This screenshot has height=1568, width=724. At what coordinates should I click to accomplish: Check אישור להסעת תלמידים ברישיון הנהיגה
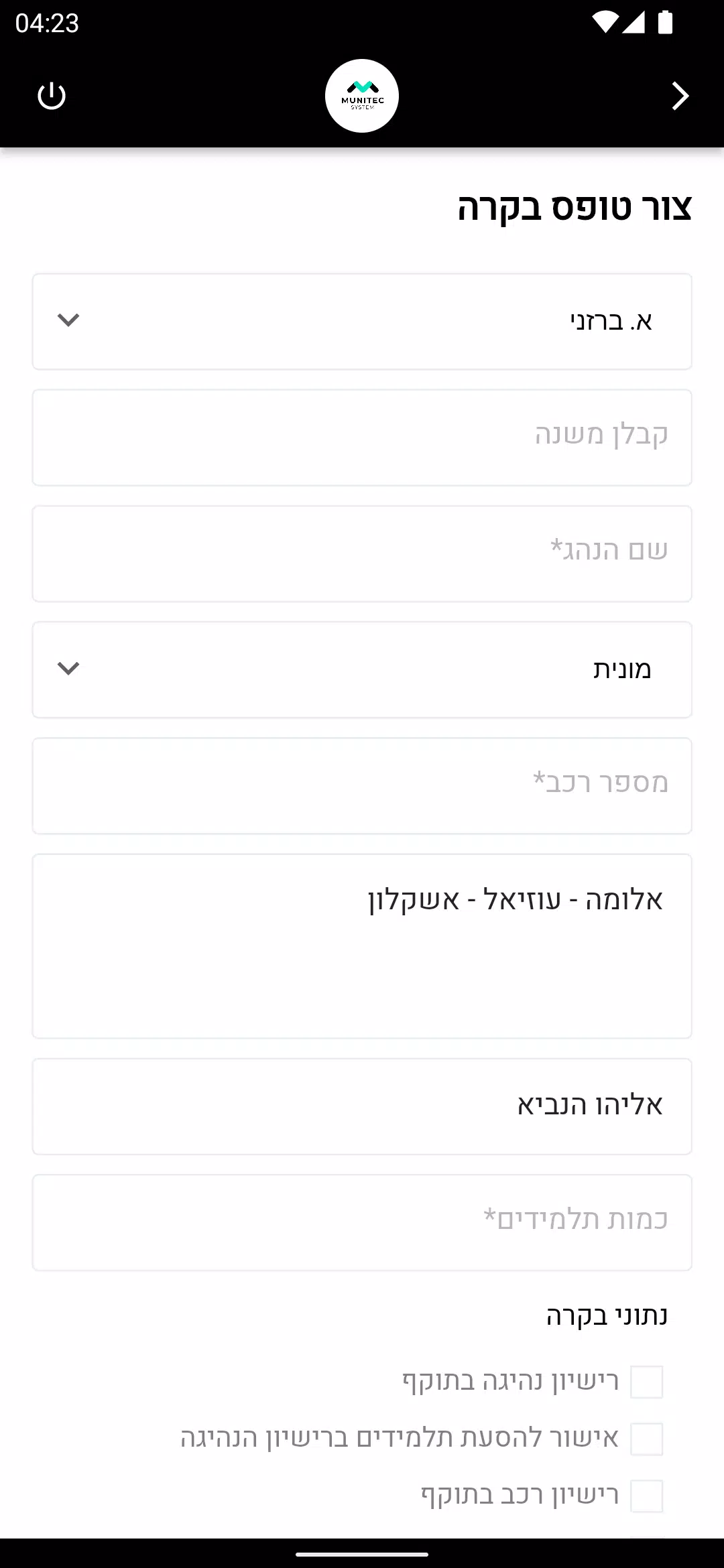tap(647, 1439)
